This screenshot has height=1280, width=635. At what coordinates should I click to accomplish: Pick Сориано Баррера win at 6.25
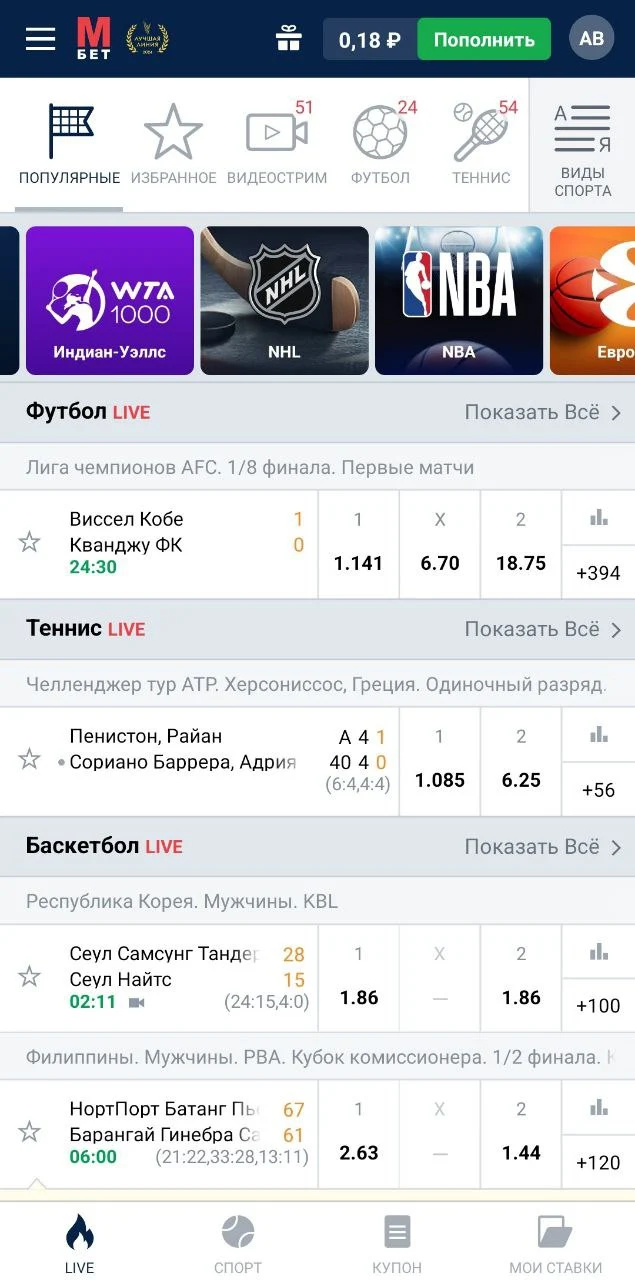point(521,762)
